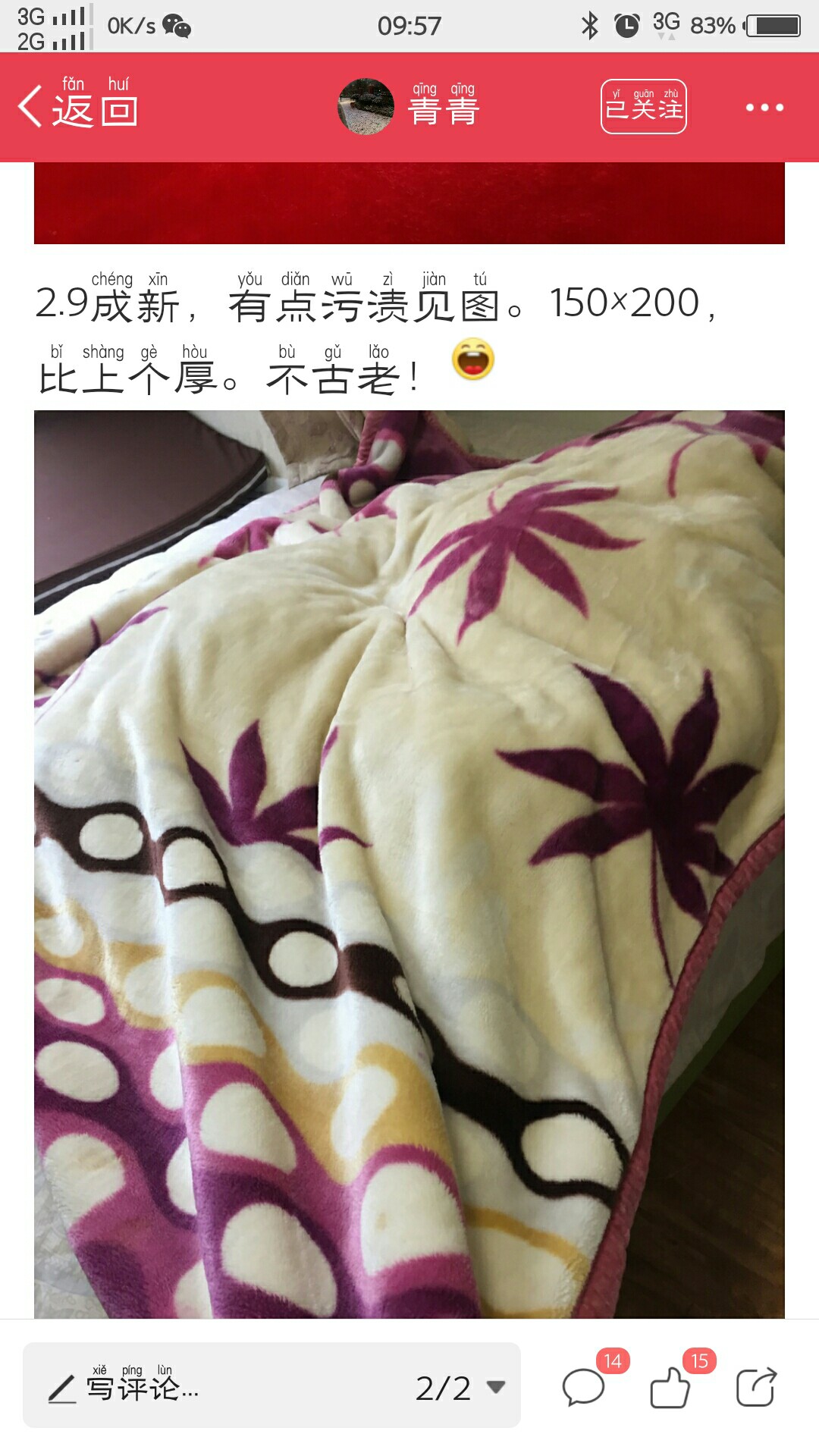Open the blanket photo in full view

tap(409, 864)
